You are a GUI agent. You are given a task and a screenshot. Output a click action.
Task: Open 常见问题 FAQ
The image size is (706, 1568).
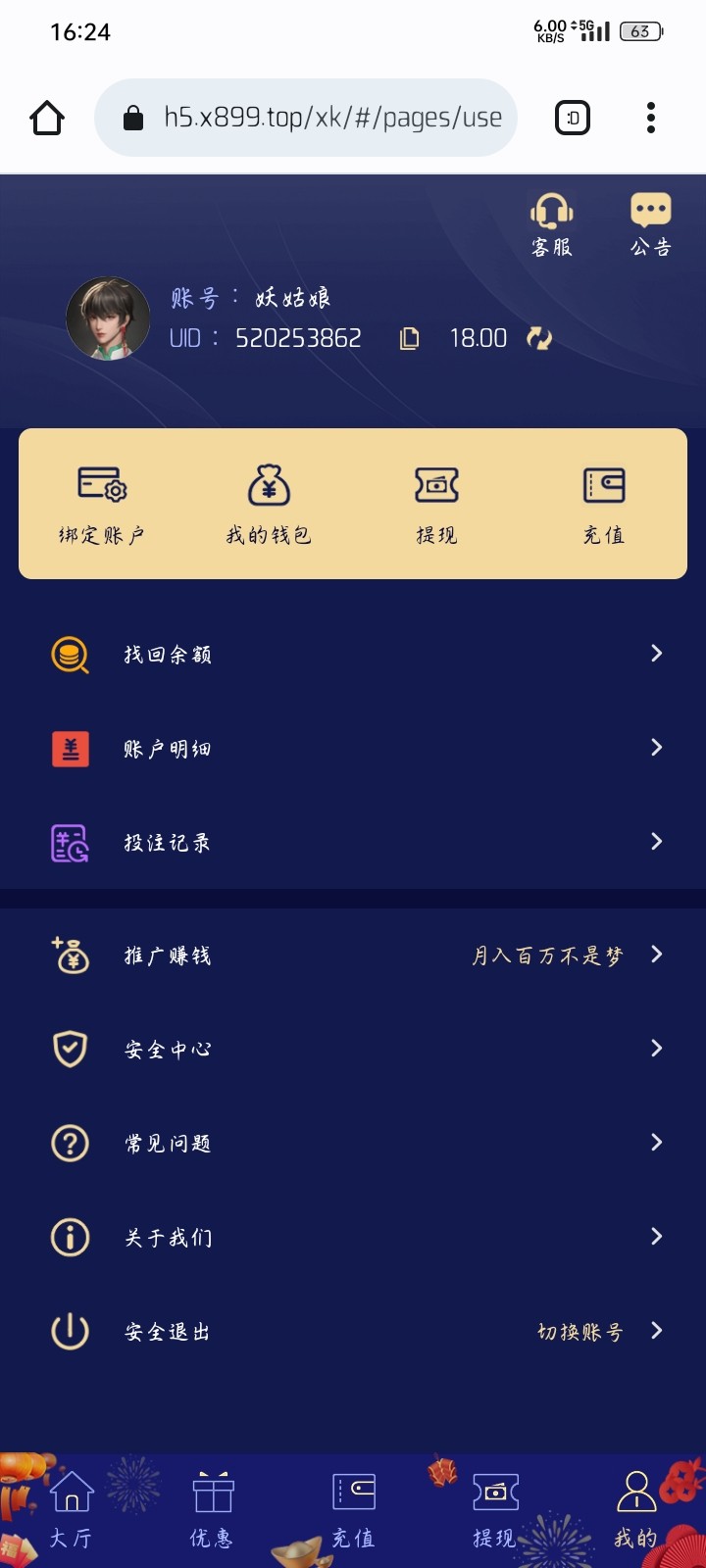[353, 1143]
